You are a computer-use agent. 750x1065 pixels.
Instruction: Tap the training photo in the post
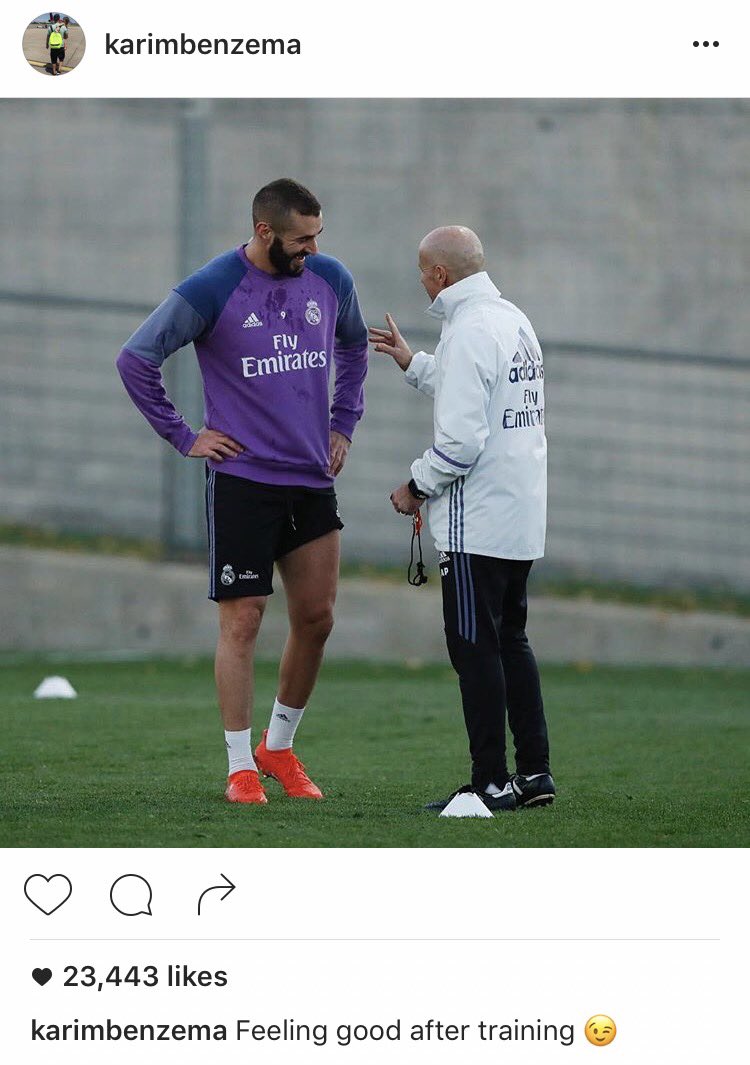click(x=375, y=472)
